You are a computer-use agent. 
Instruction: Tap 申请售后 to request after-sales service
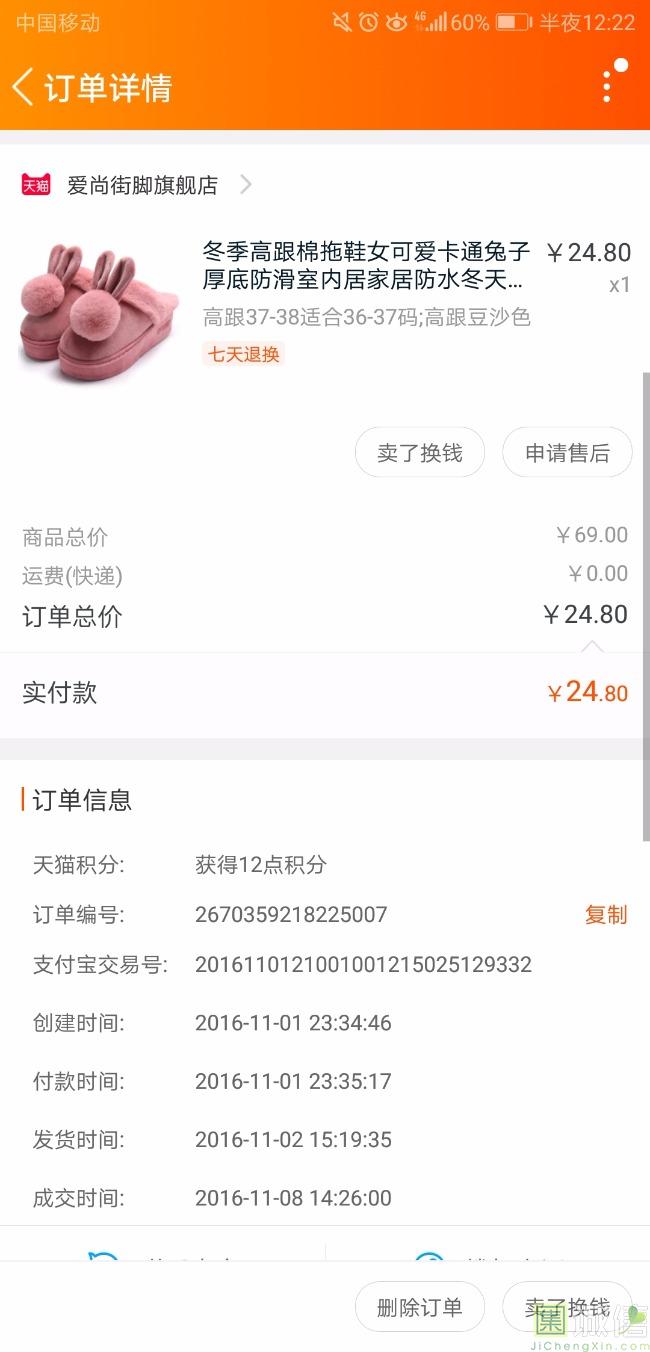point(567,453)
